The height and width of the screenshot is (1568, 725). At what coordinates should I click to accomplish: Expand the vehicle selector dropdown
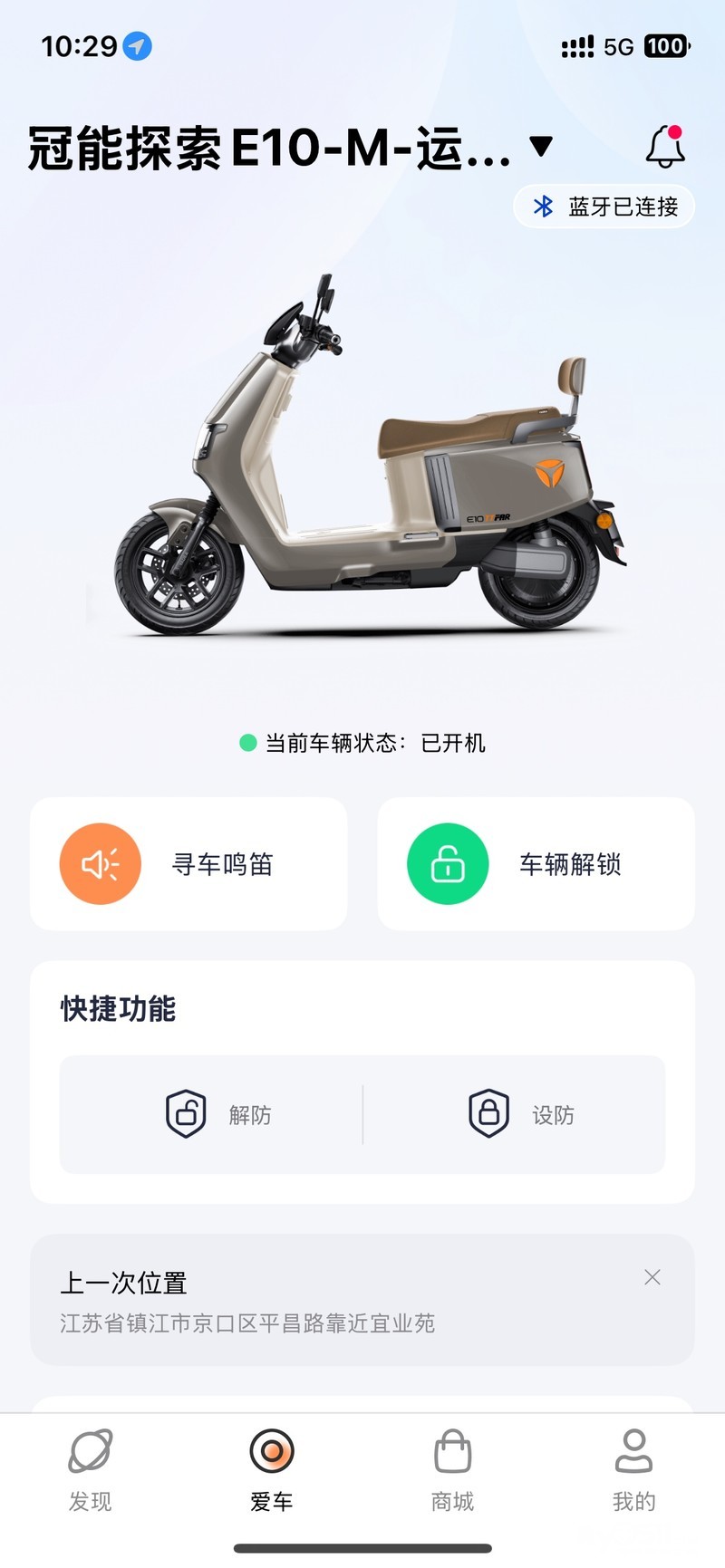pyautogui.click(x=541, y=147)
